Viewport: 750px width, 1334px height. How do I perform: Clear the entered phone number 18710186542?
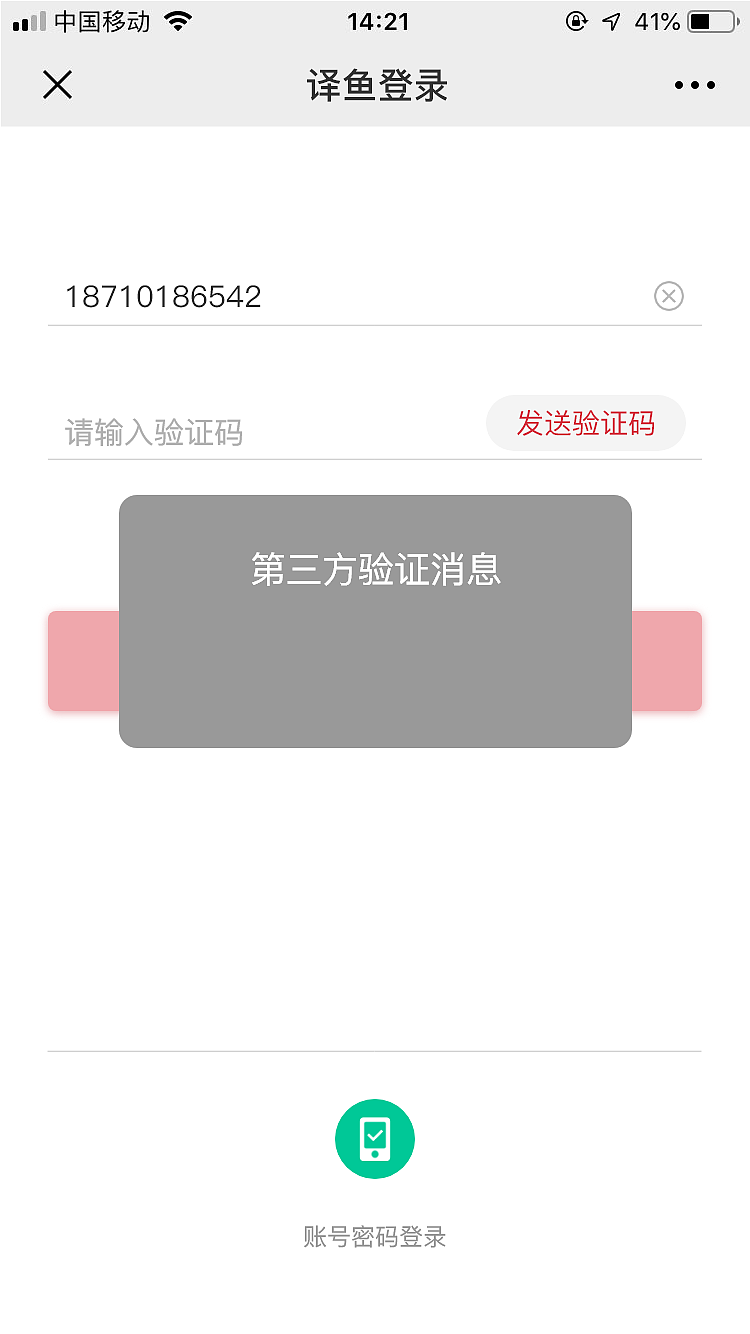point(668,296)
